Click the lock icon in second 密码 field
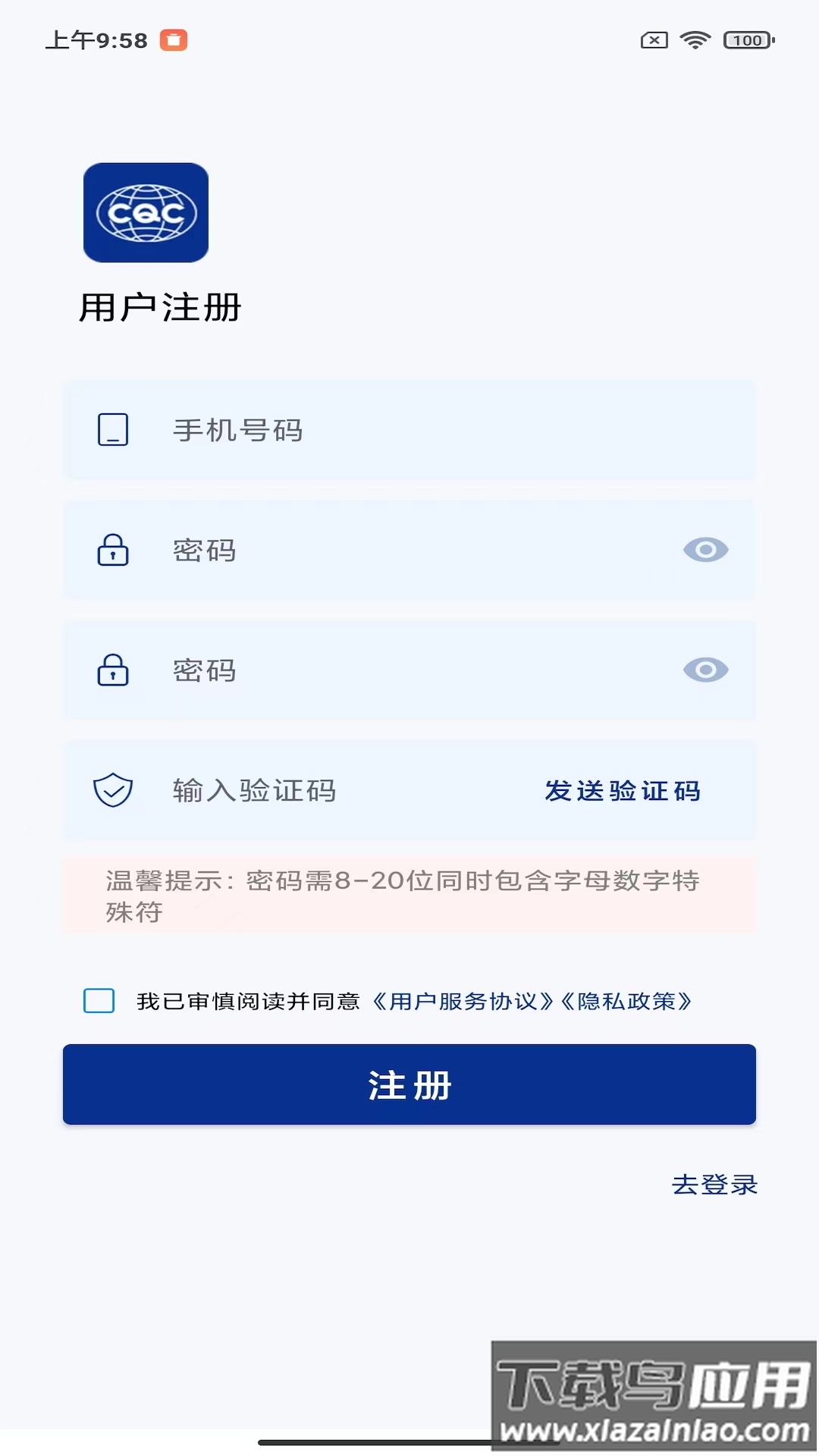819x1456 pixels. tap(113, 670)
